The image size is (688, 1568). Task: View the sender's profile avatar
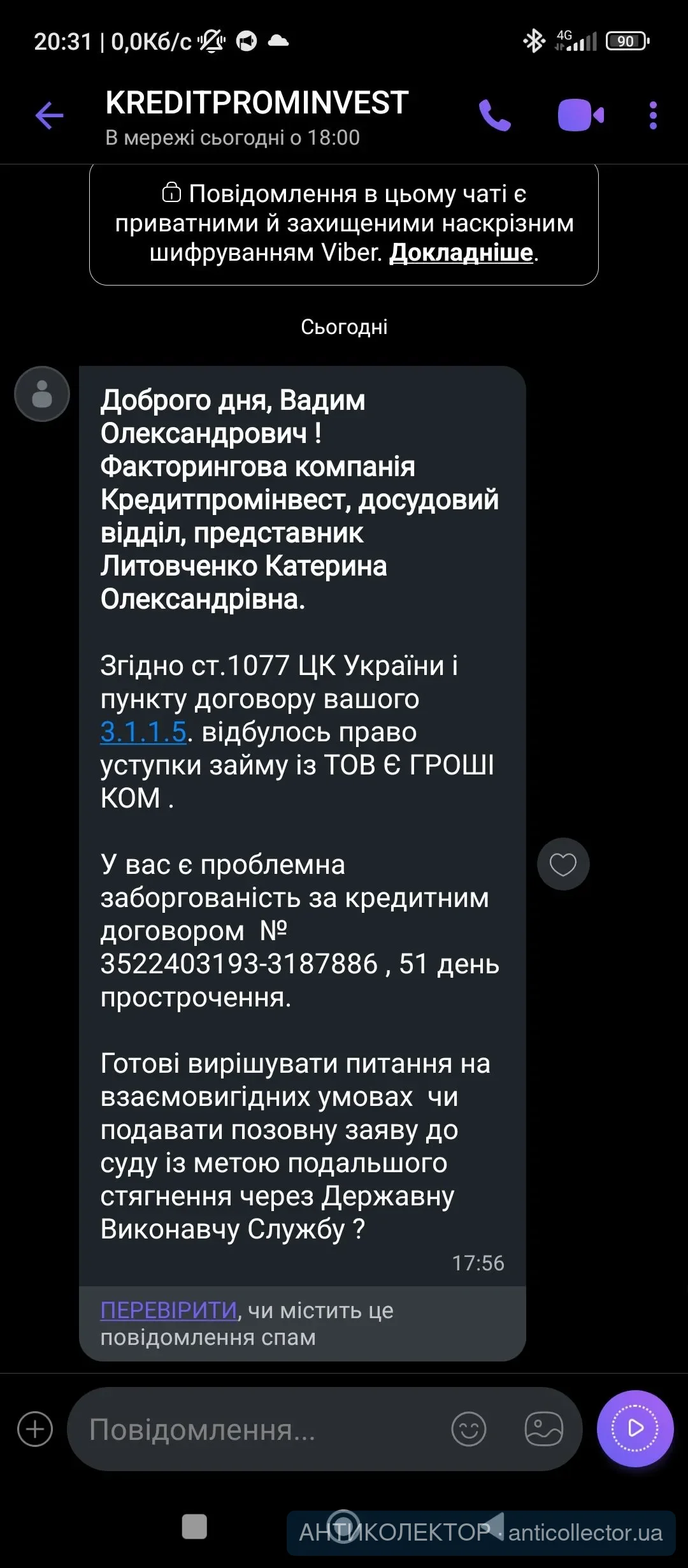point(42,394)
